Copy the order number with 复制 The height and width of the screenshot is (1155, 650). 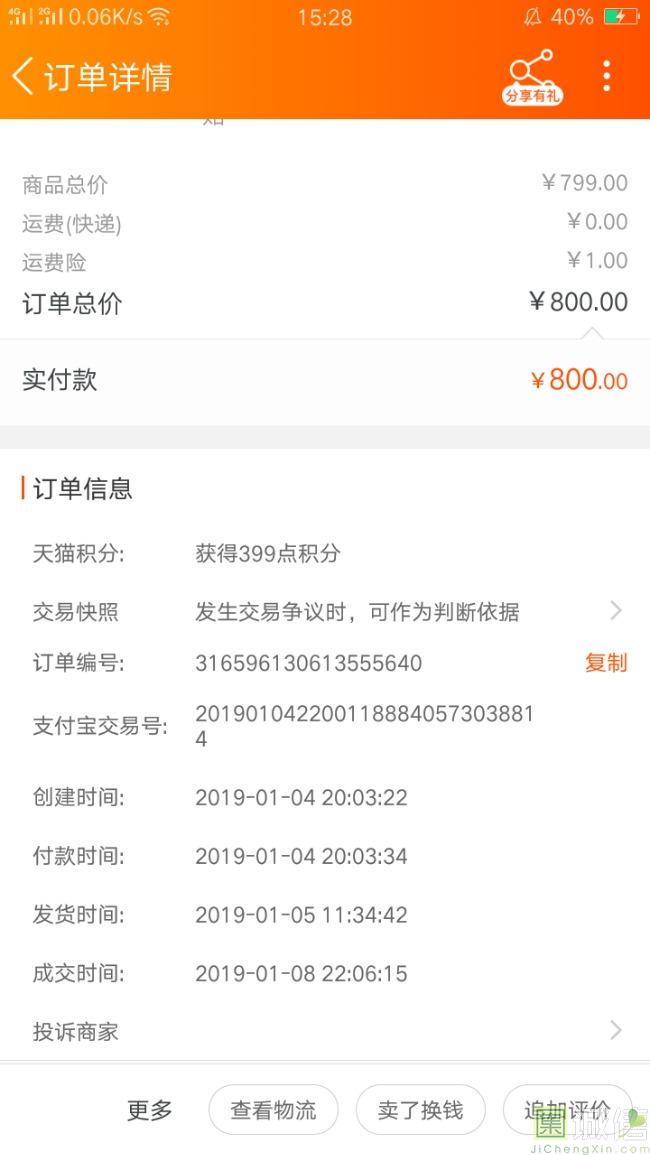point(606,662)
